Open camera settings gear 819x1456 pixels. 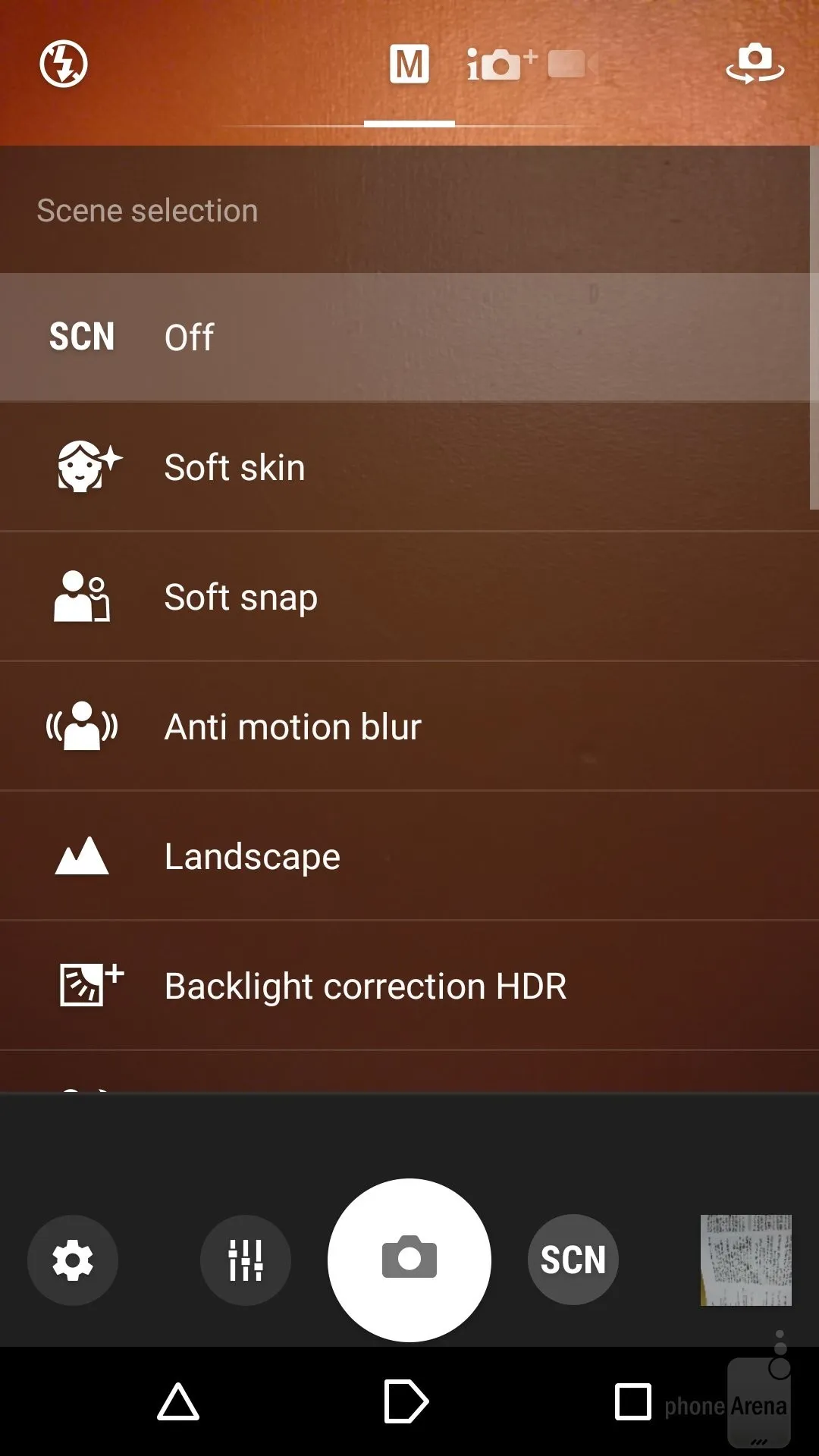(x=73, y=1260)
